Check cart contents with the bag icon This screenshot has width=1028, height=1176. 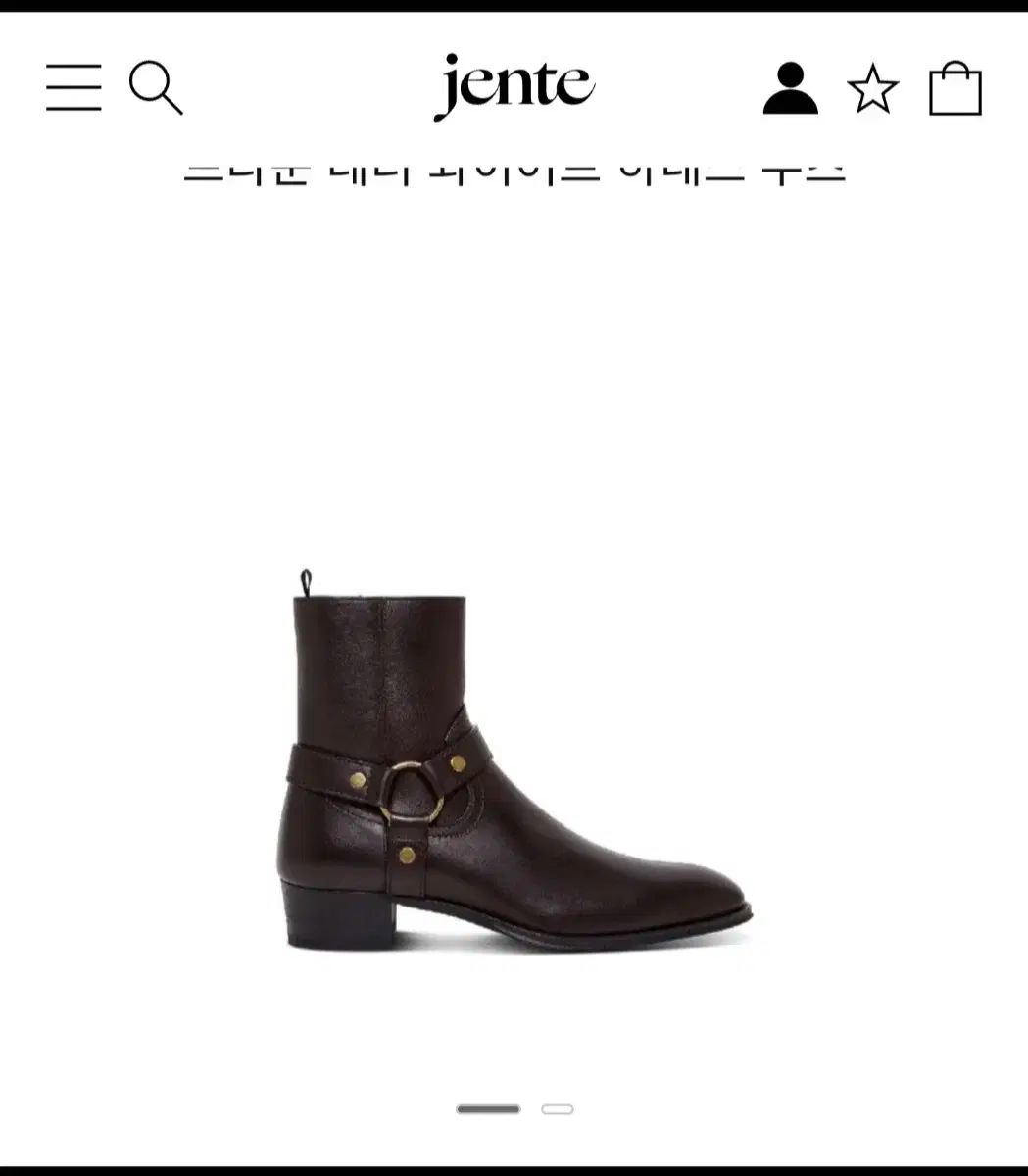(955, 90)
